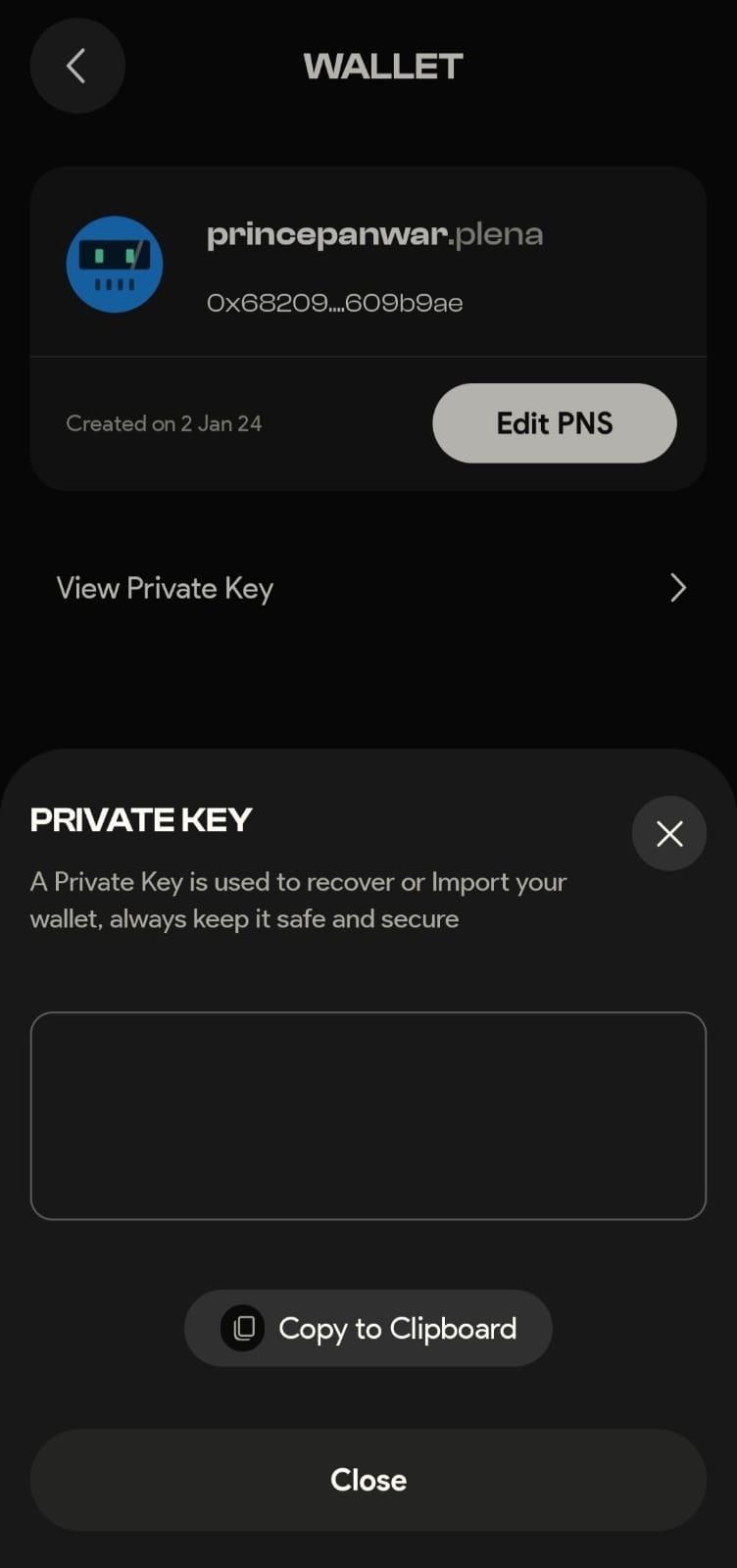Image resolution: width=737 pixels, height=1568 pixels.
Task: Open the View Private Key row
Action: [x=368, y=588]
